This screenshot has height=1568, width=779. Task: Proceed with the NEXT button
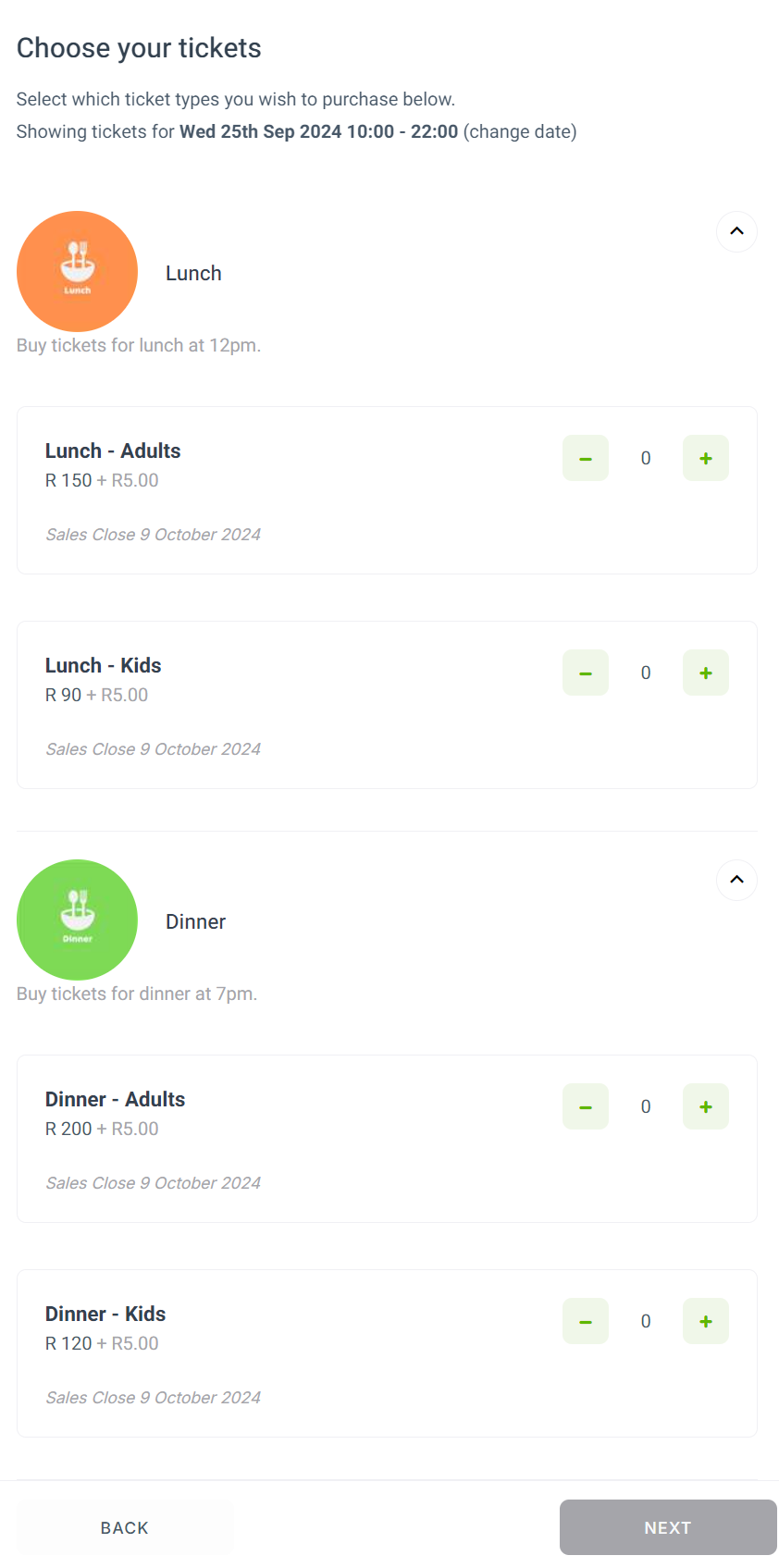[668, 1527]
